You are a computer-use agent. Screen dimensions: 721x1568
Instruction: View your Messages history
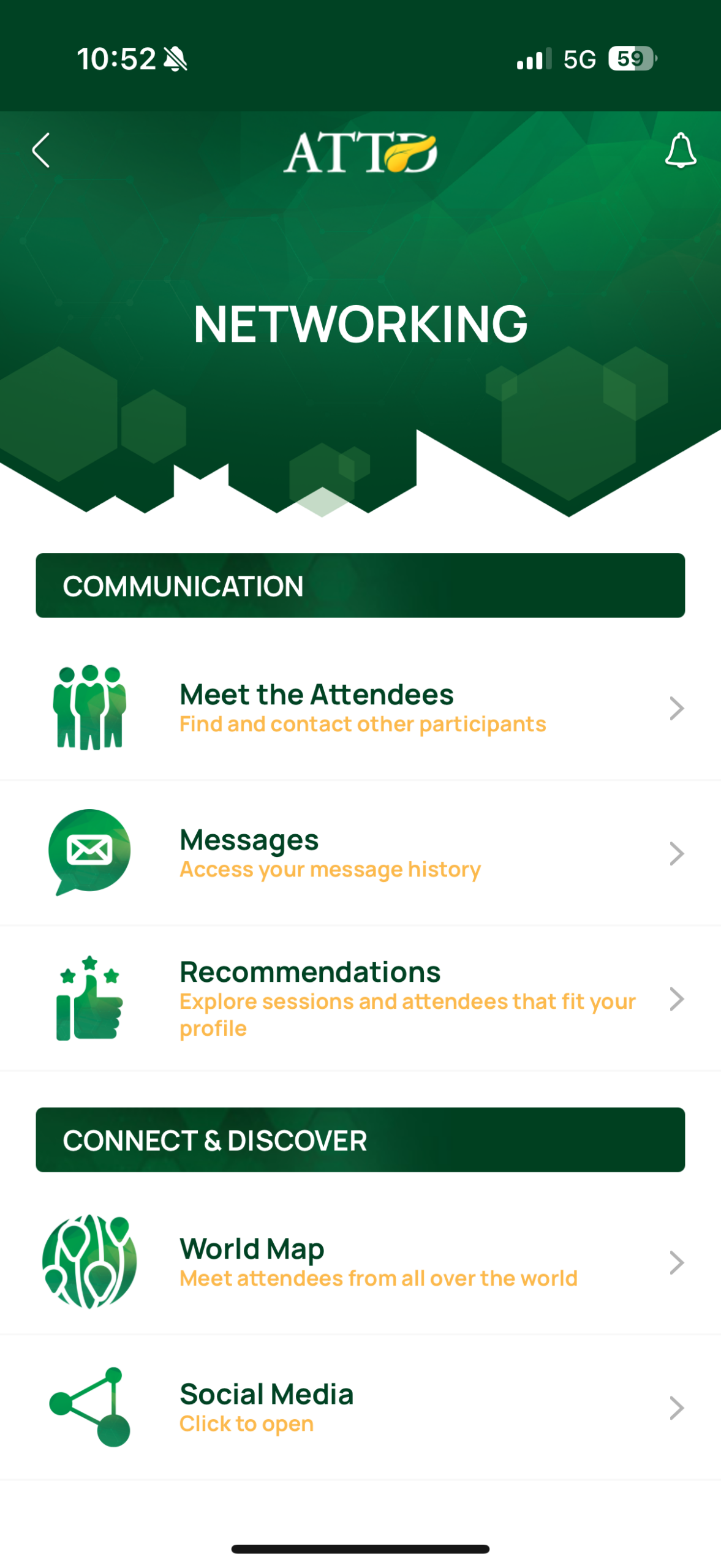coord(360,853)
